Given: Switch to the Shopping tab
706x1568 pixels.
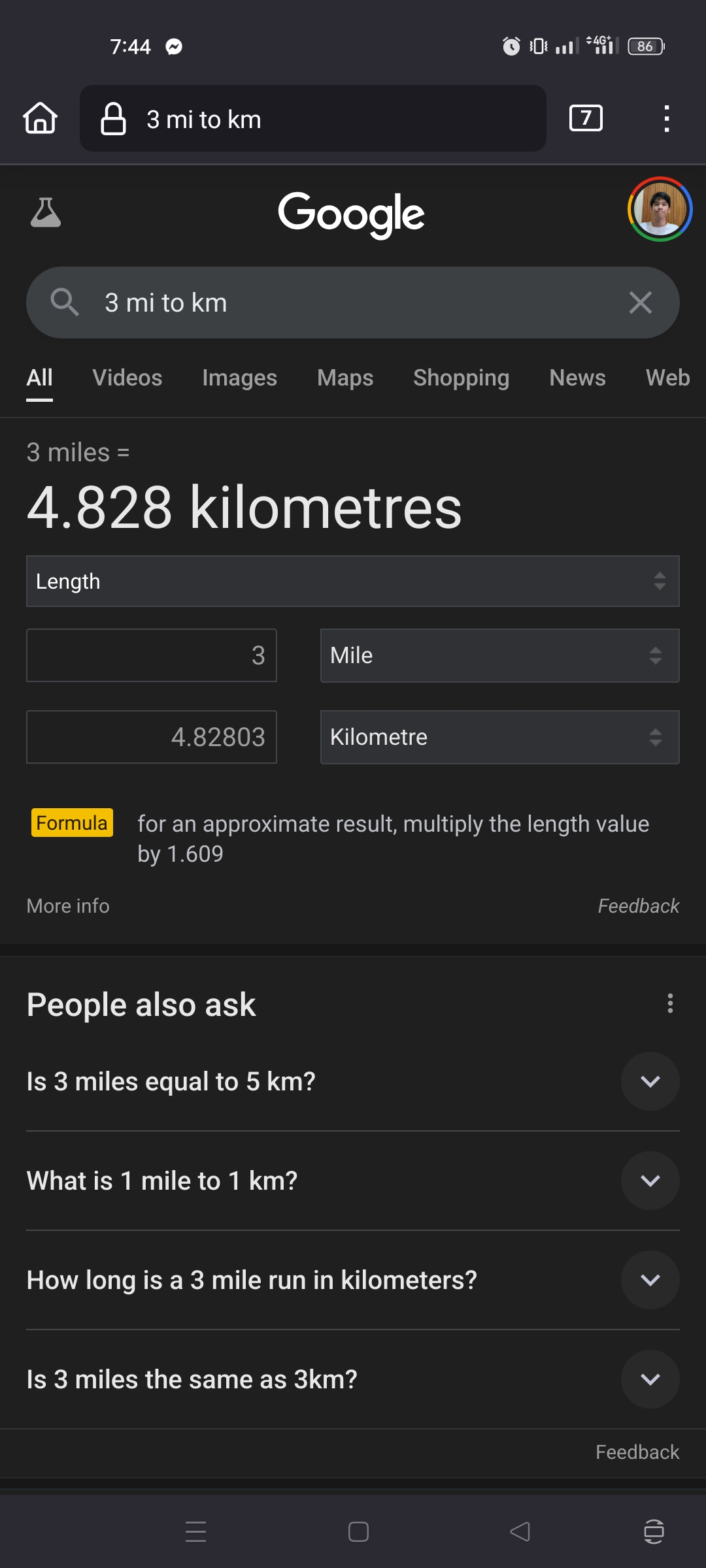Looking at the screenshot, I should (461, 378).
